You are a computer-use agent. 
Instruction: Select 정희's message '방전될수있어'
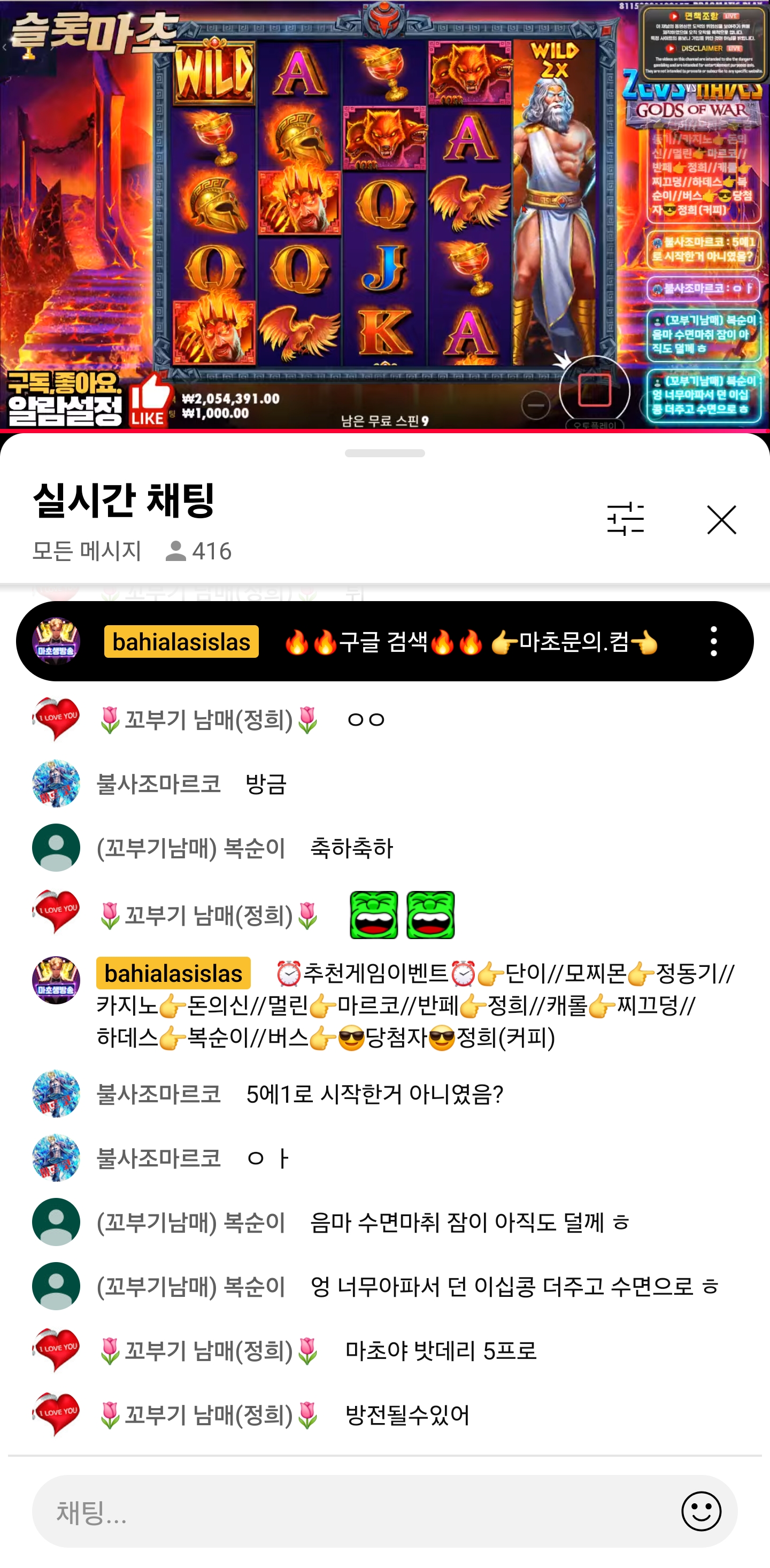[406, 1415]
